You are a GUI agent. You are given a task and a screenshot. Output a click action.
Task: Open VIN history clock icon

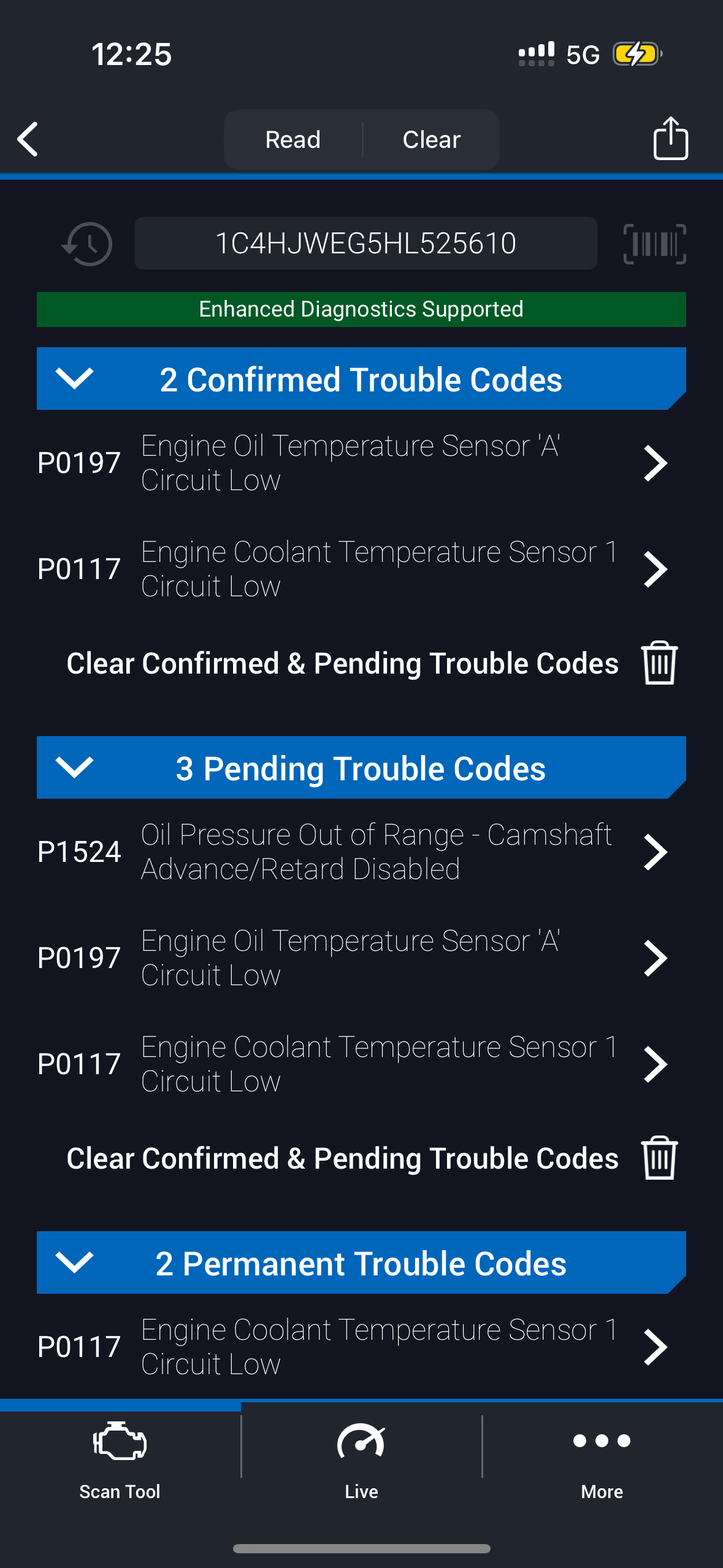point(88,244)
